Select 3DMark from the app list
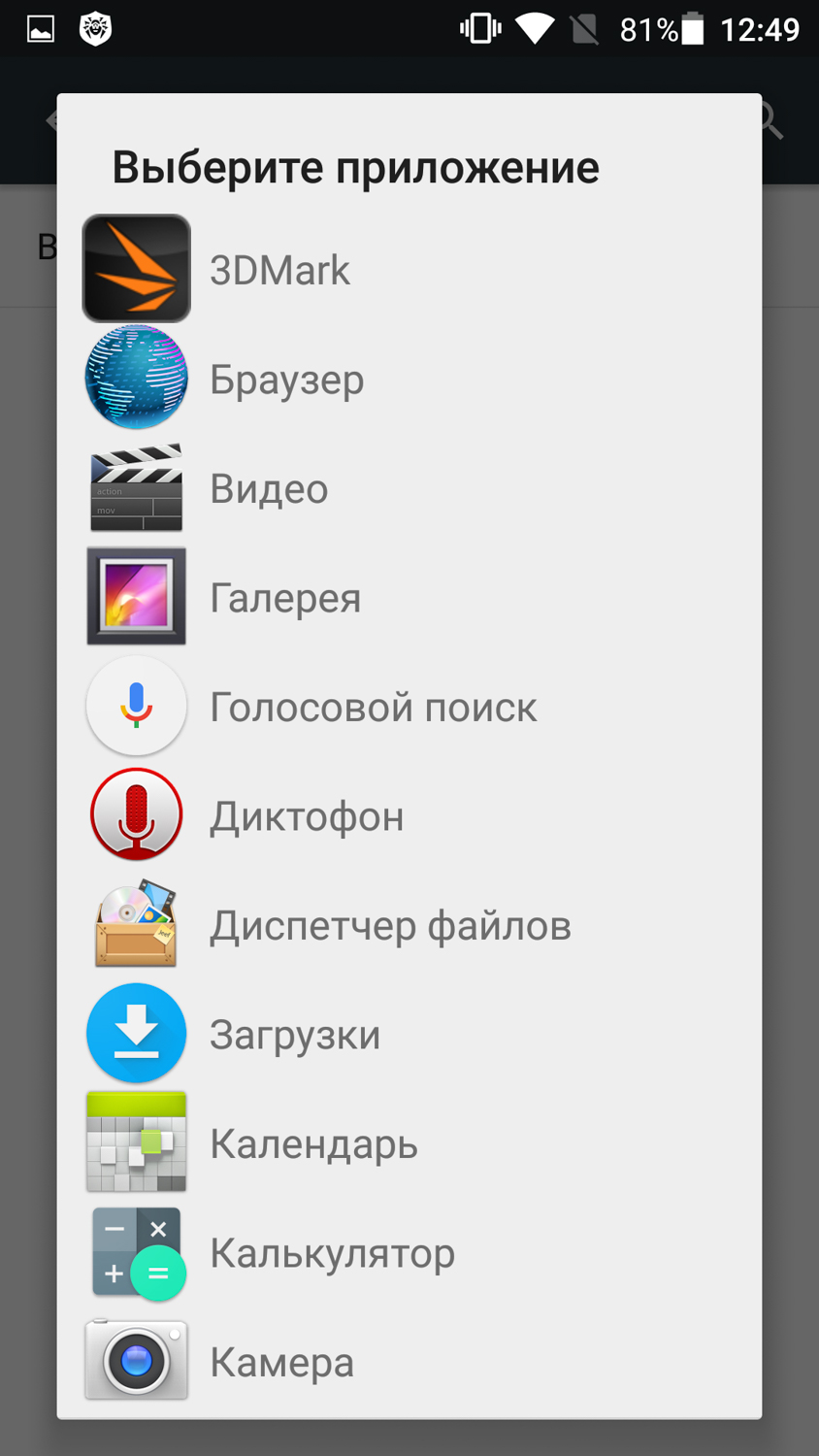Viewport: 819px width, 1456px height. pyautogui.click(x=279, y=270)
